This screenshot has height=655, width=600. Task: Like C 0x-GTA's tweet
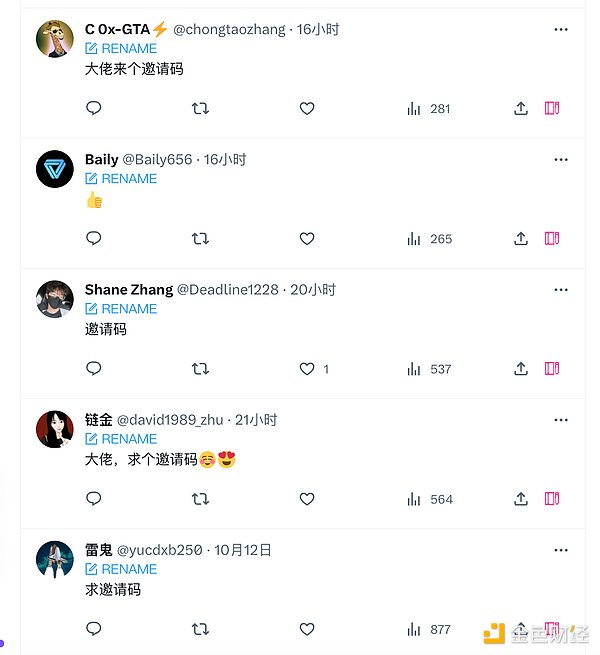307,108
